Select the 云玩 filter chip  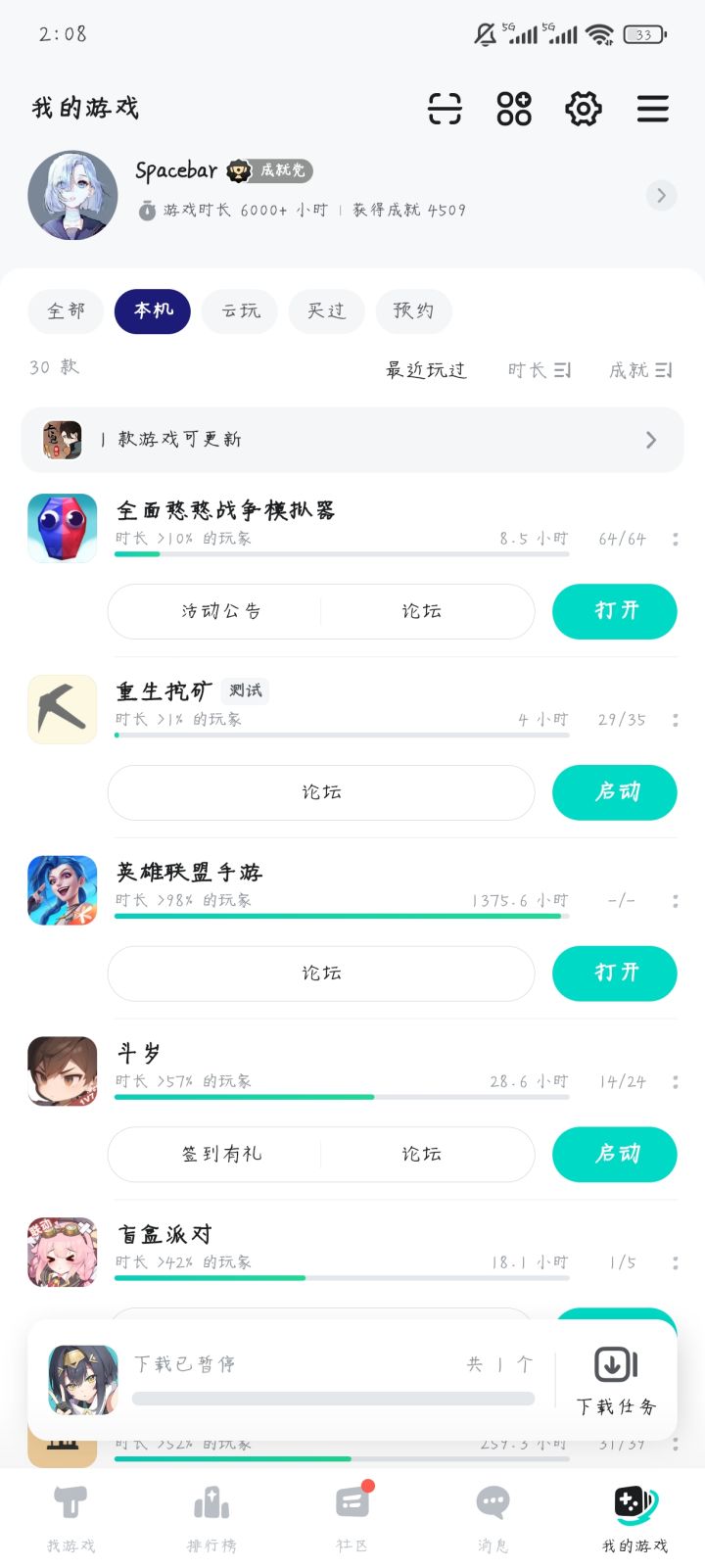tap(240, 311)
